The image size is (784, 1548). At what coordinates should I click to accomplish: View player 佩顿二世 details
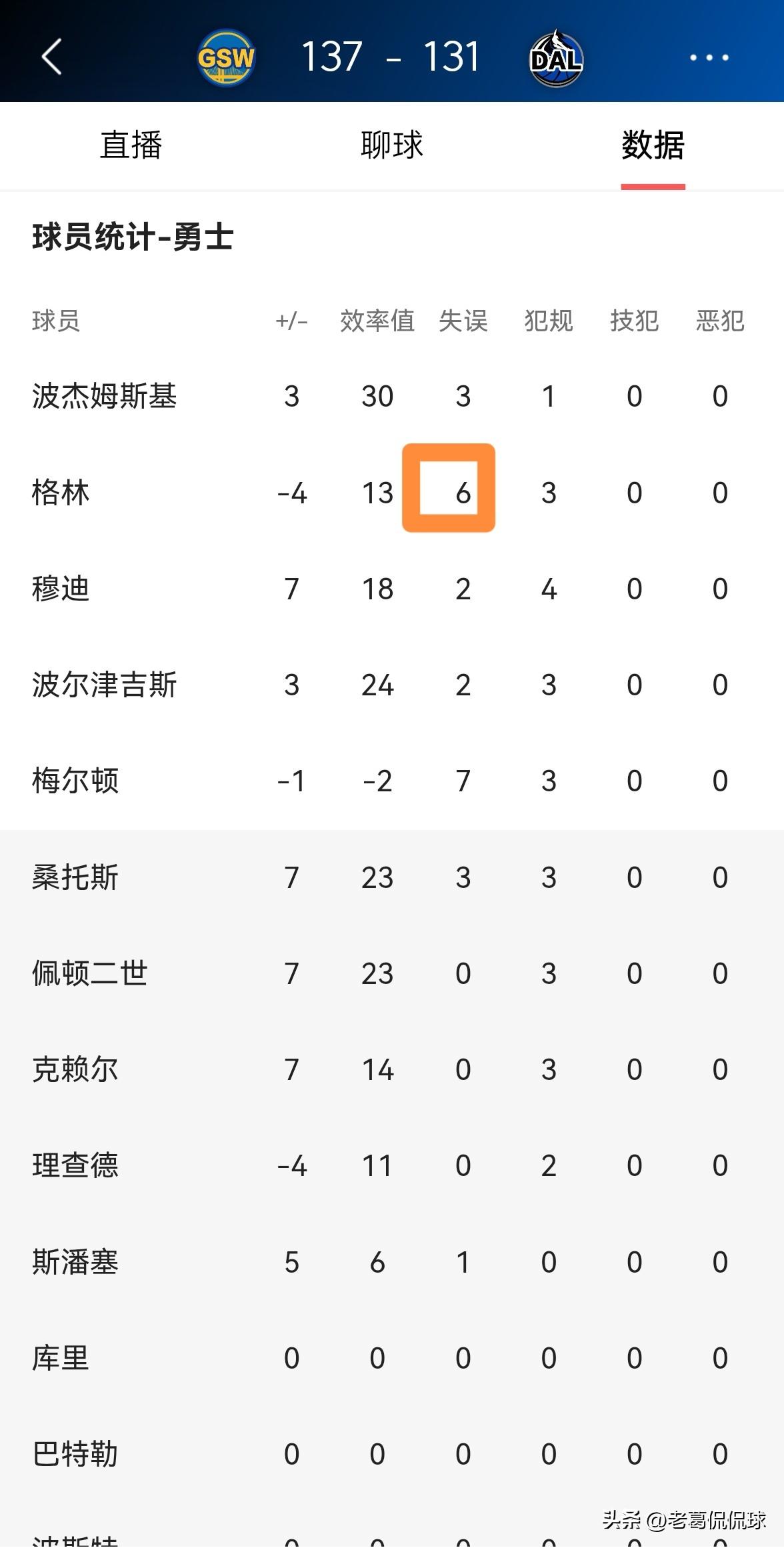coord(392,973)
